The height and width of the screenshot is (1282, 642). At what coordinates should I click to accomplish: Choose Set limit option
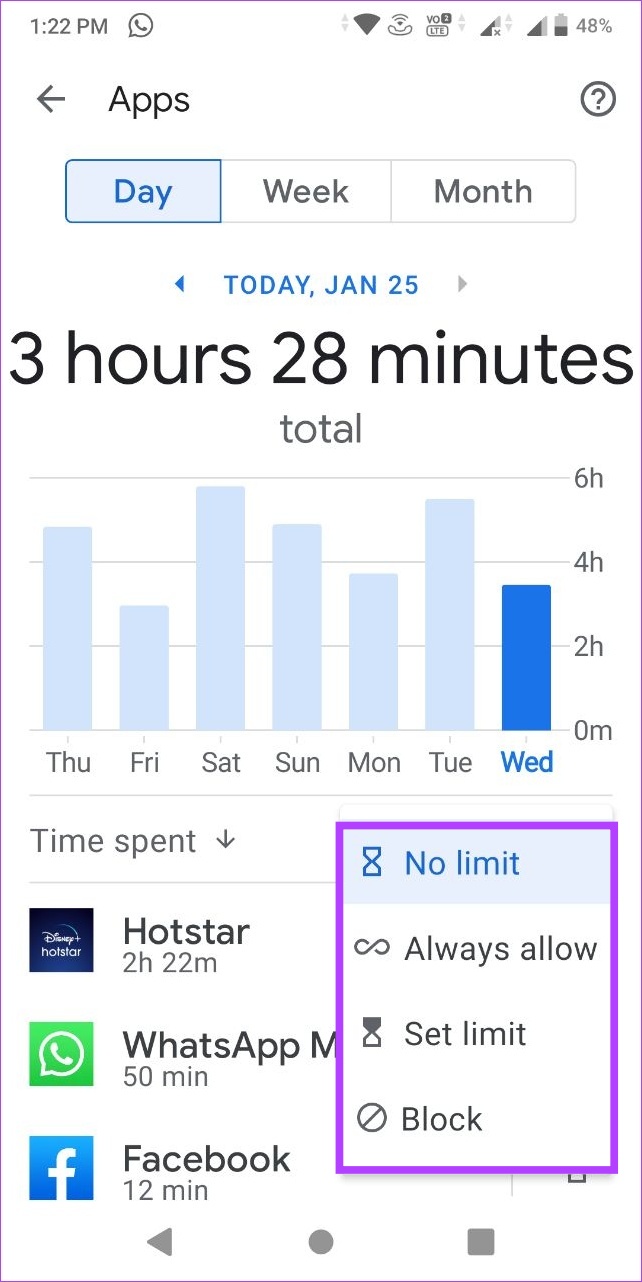(x=475, y=1034)
